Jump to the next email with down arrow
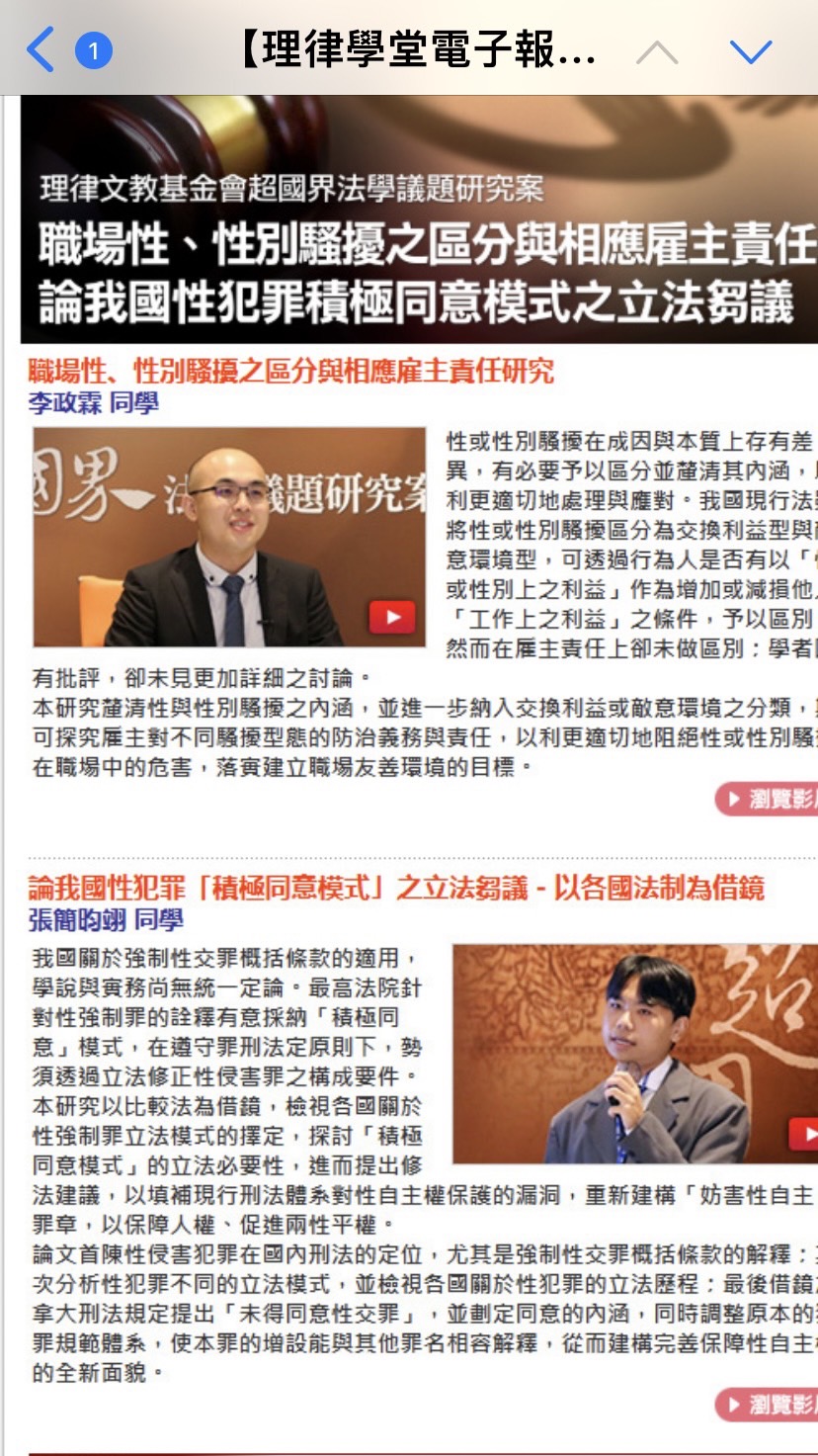This screenshot has width=818, height=1456. click(x=750, y=51)
